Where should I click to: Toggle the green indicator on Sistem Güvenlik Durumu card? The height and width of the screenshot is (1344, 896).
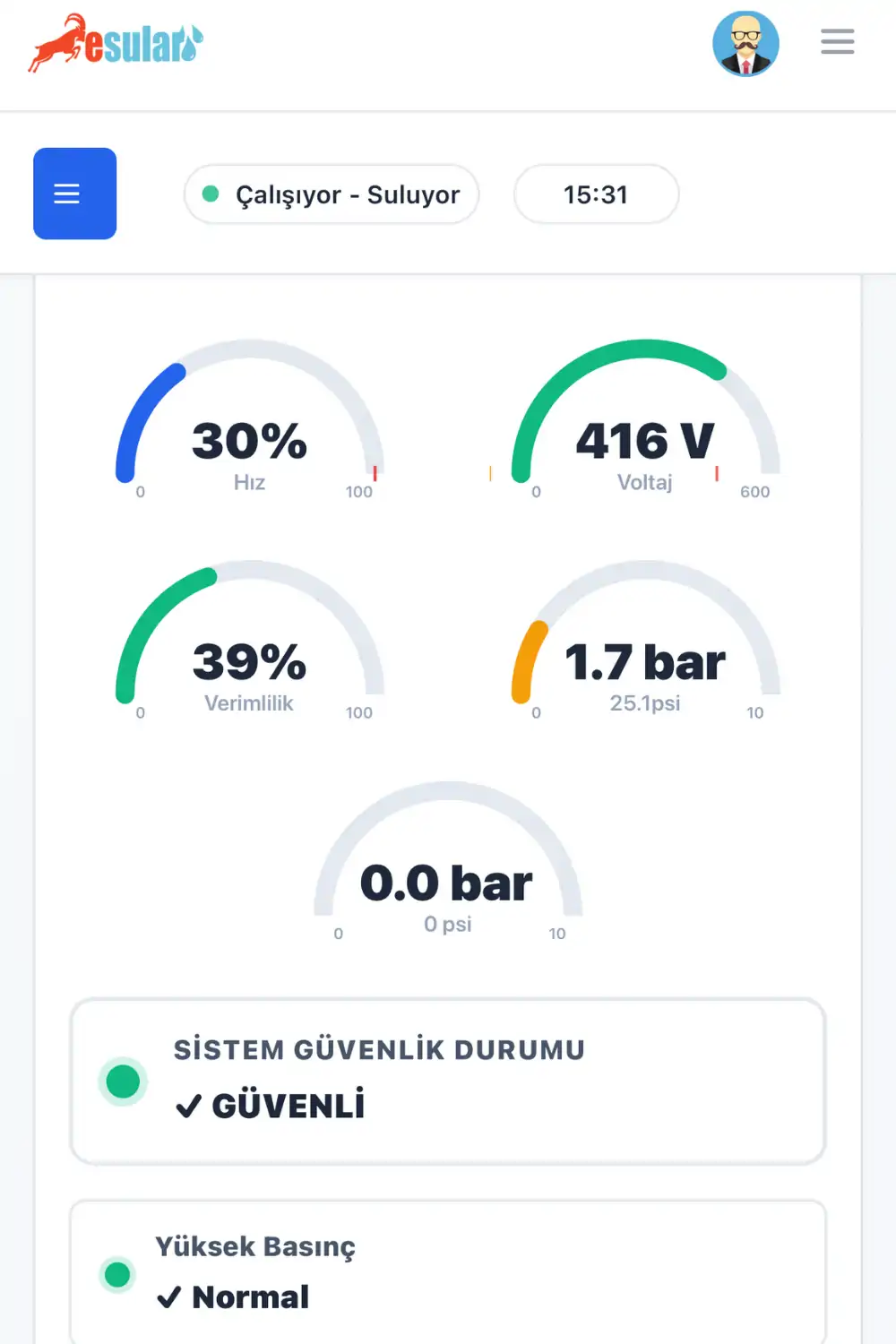(123, 1081)
